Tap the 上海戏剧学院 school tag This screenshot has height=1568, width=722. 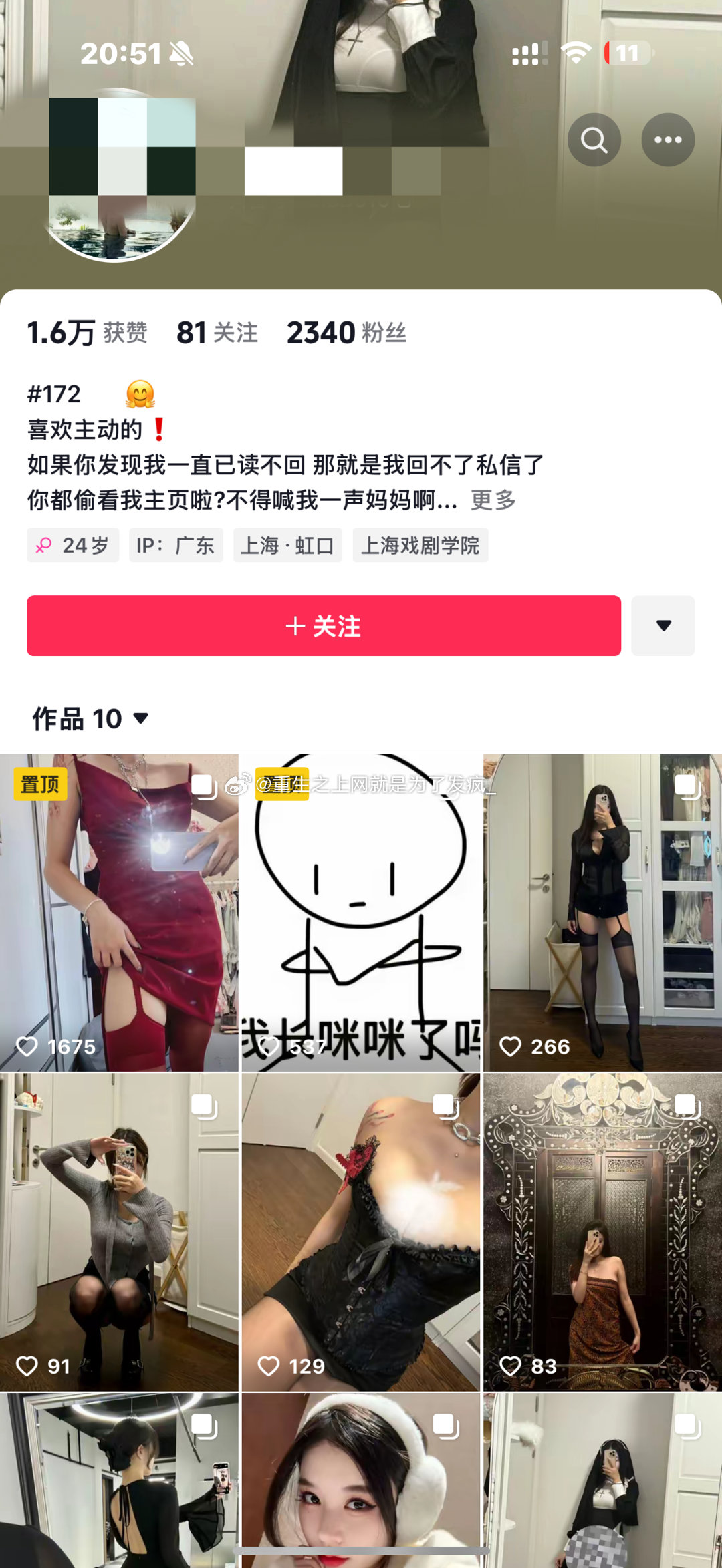pyautogui.click(x=420, y=545)
